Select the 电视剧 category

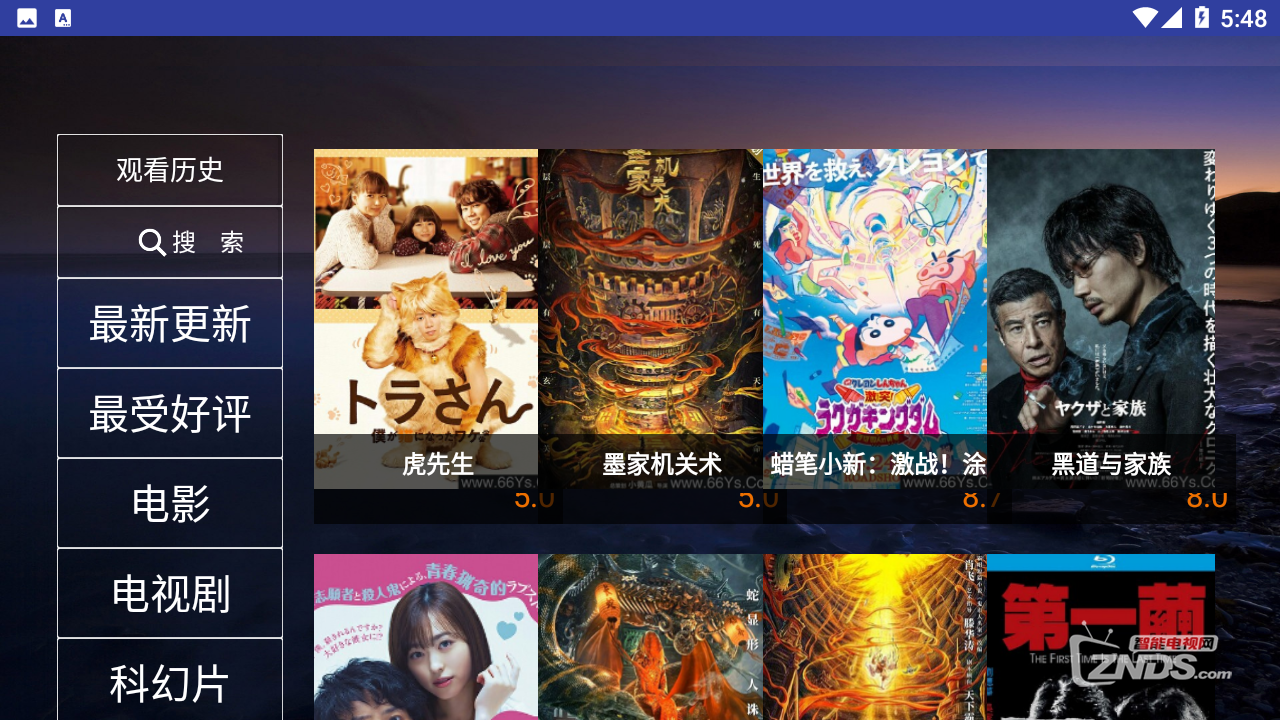click(170, 593)
